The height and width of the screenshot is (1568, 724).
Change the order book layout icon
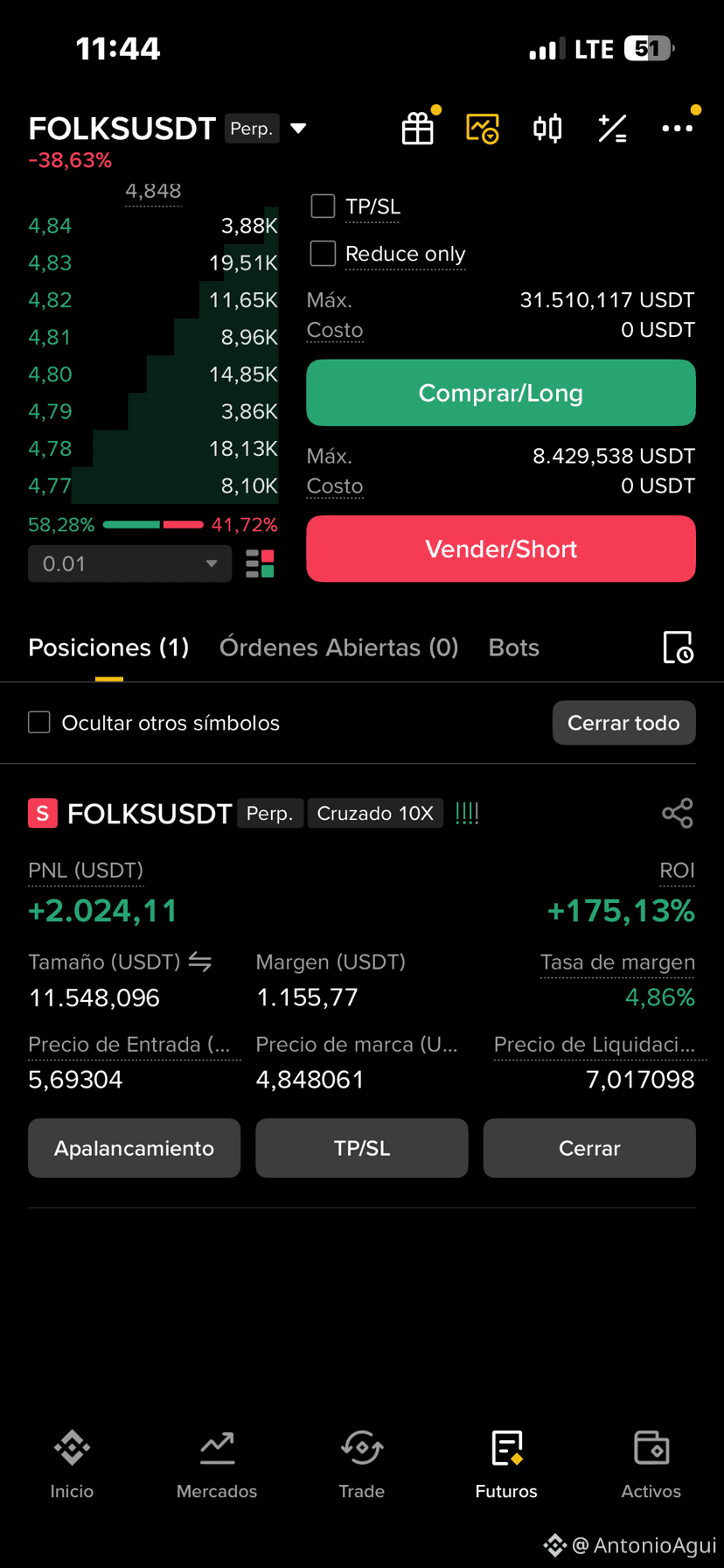260,563
